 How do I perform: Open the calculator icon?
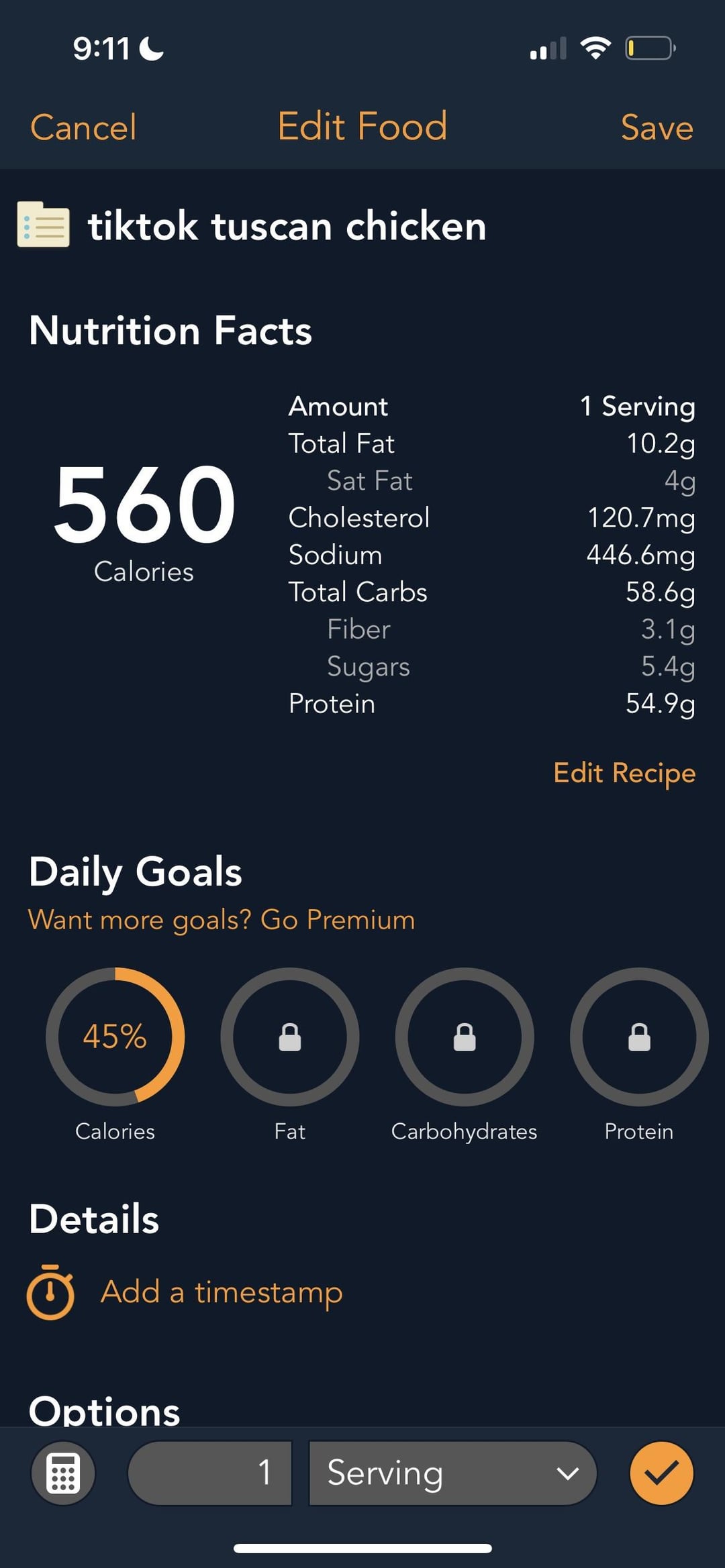click(63, 1473)
